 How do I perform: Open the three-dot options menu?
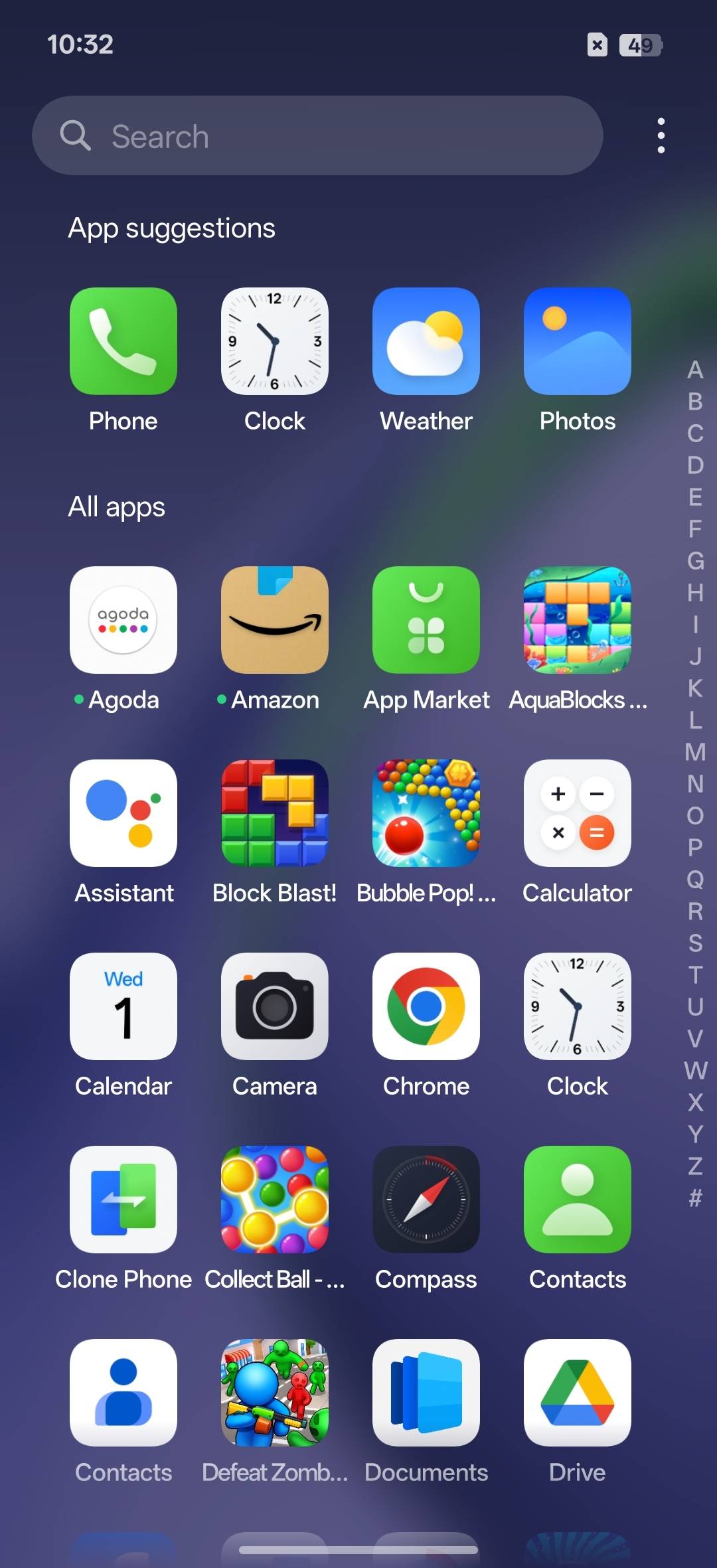(661, 135)
